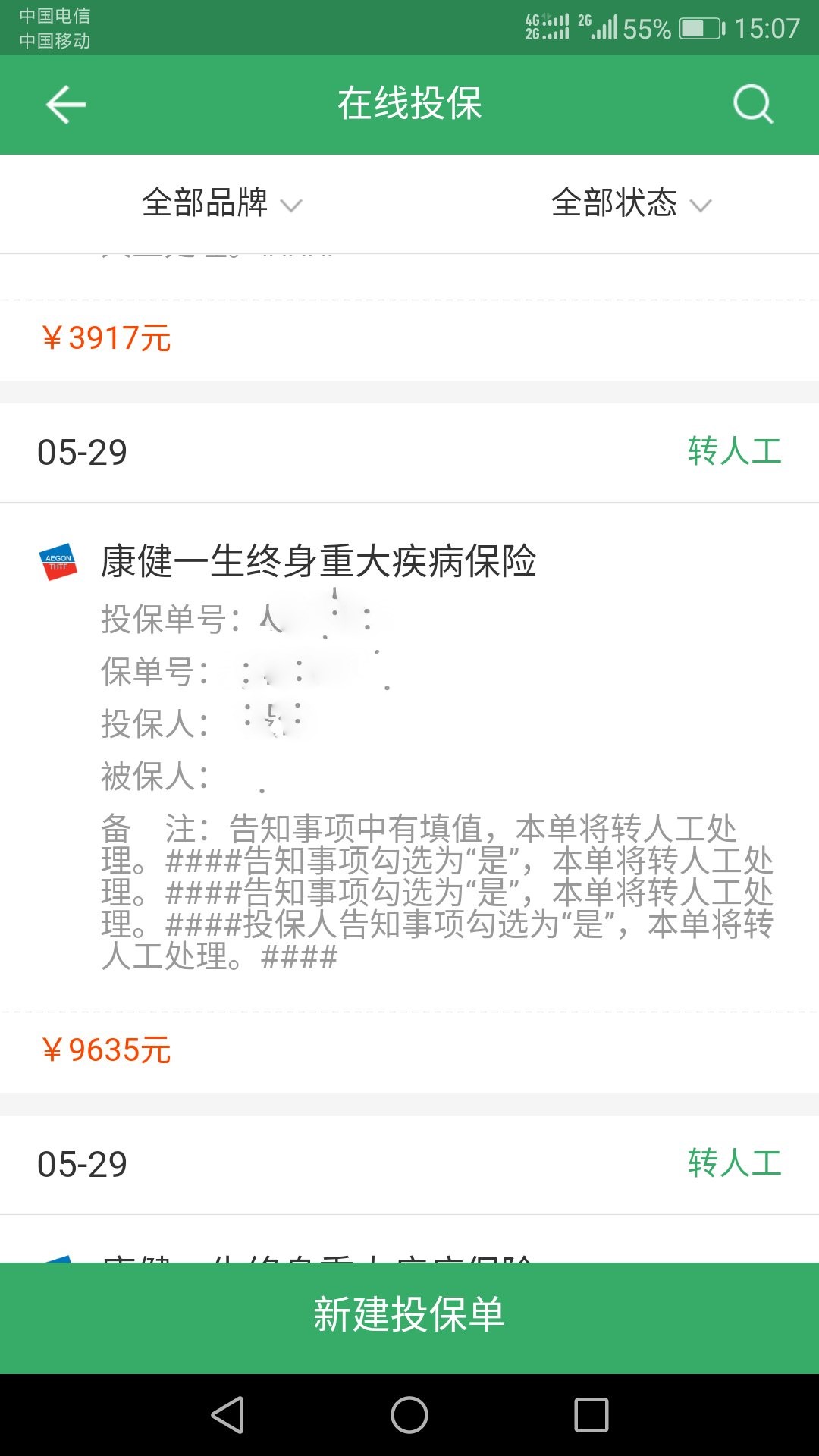The width and height of the screenshot is (819, 1456).
Task: Expand the 全部状态 status filter
Action: coord(631,203)
